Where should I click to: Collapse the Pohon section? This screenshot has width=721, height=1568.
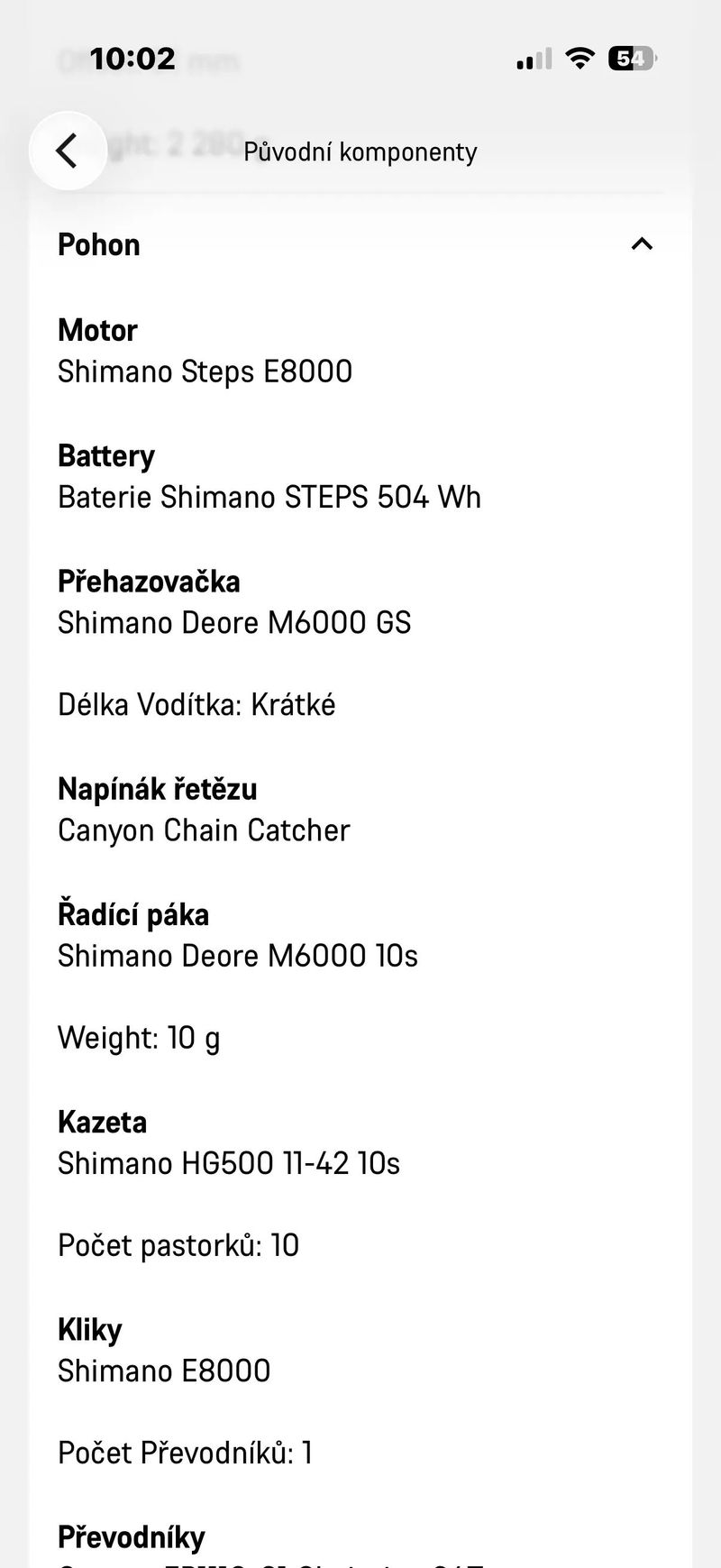click(642, 244)
